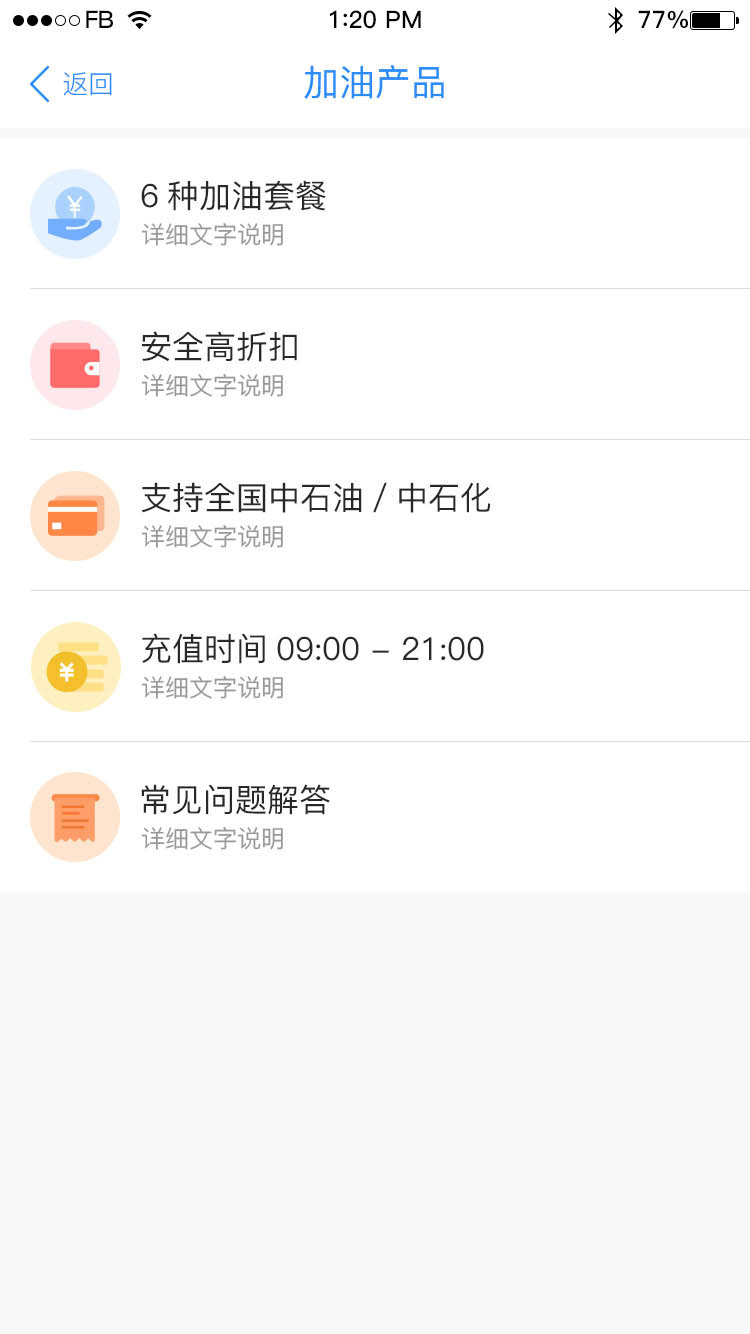Open the 6 种加油套餐 row
The image size is (750, 1334).
click(375, 214)
